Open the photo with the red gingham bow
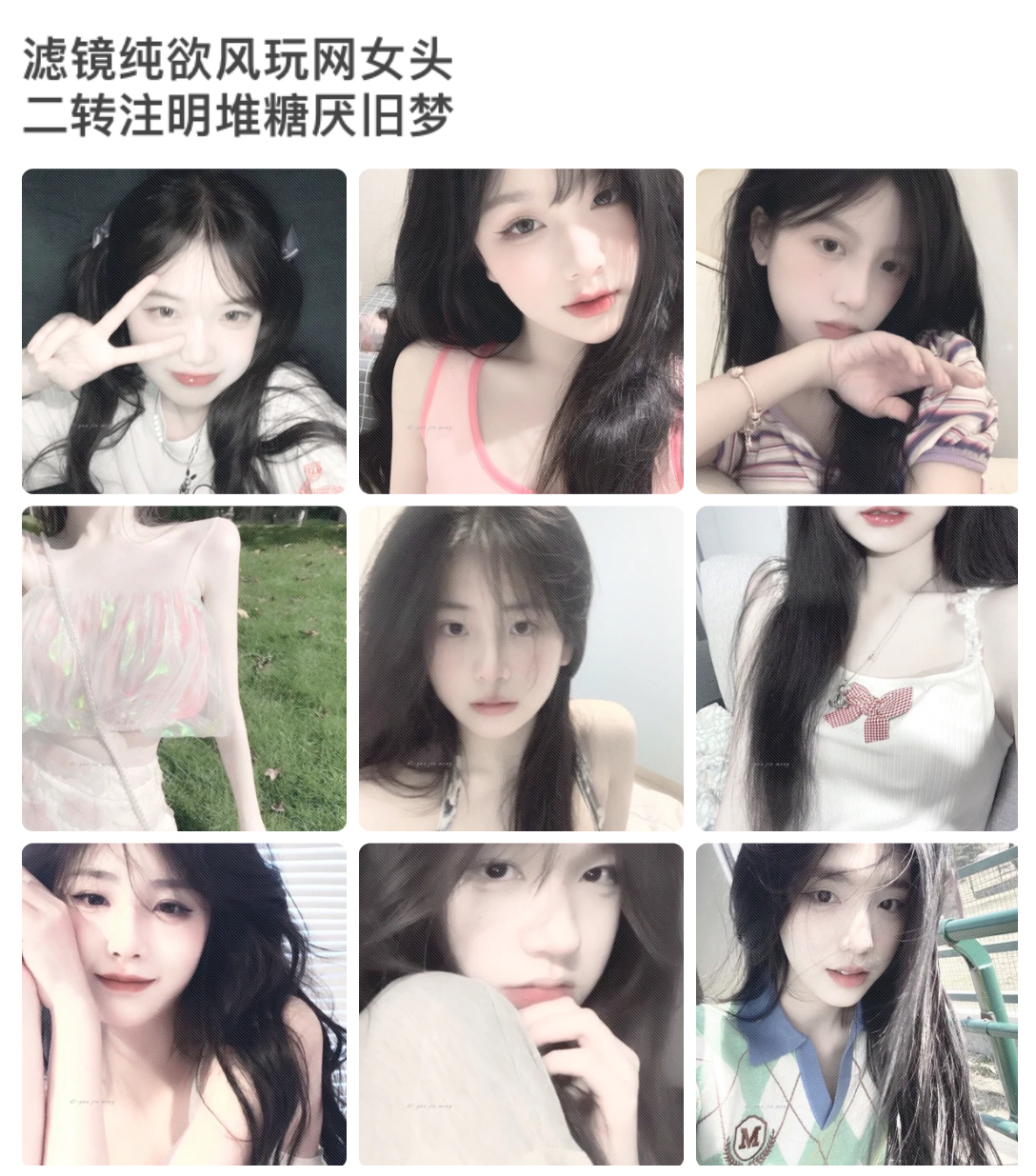Image resolution: width=1036 pixels, height=1176 pixels. 857,668
